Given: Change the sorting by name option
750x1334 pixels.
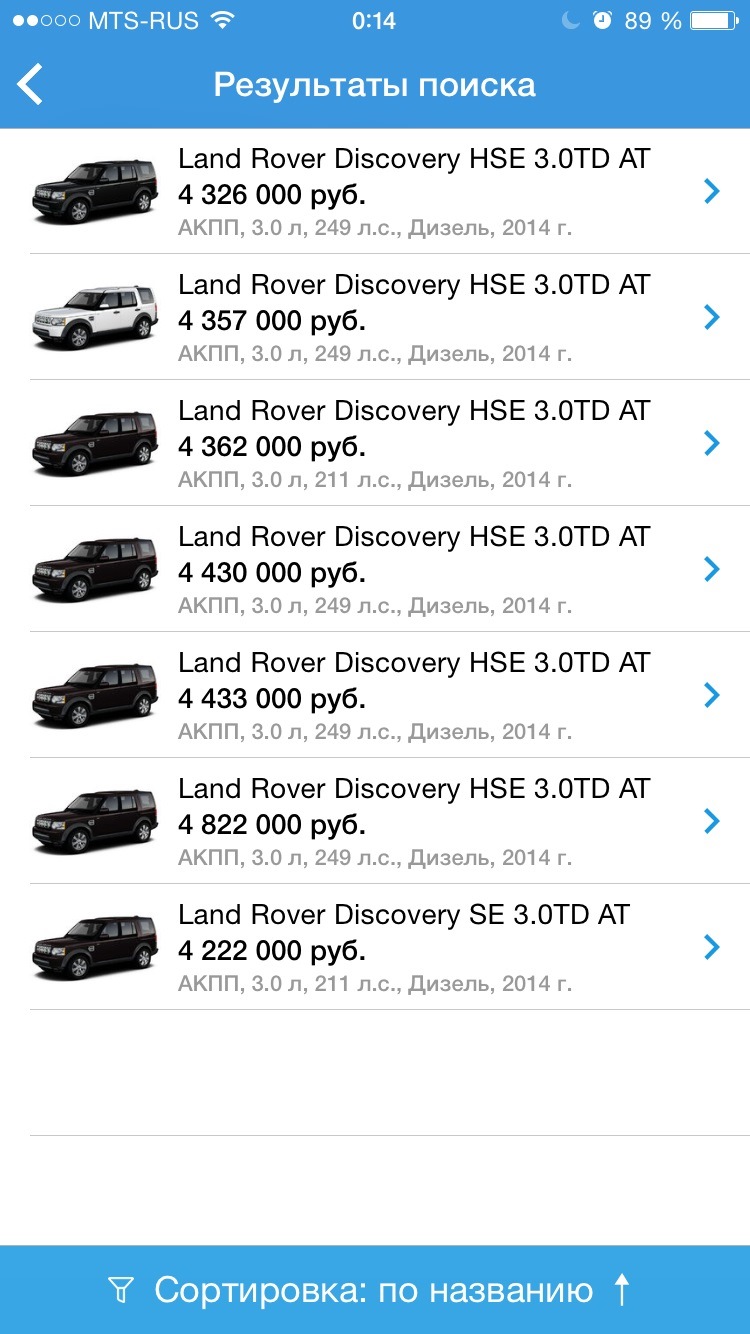Looking at the screenshot, I should pyautogui.click(x=375, y=1290).
